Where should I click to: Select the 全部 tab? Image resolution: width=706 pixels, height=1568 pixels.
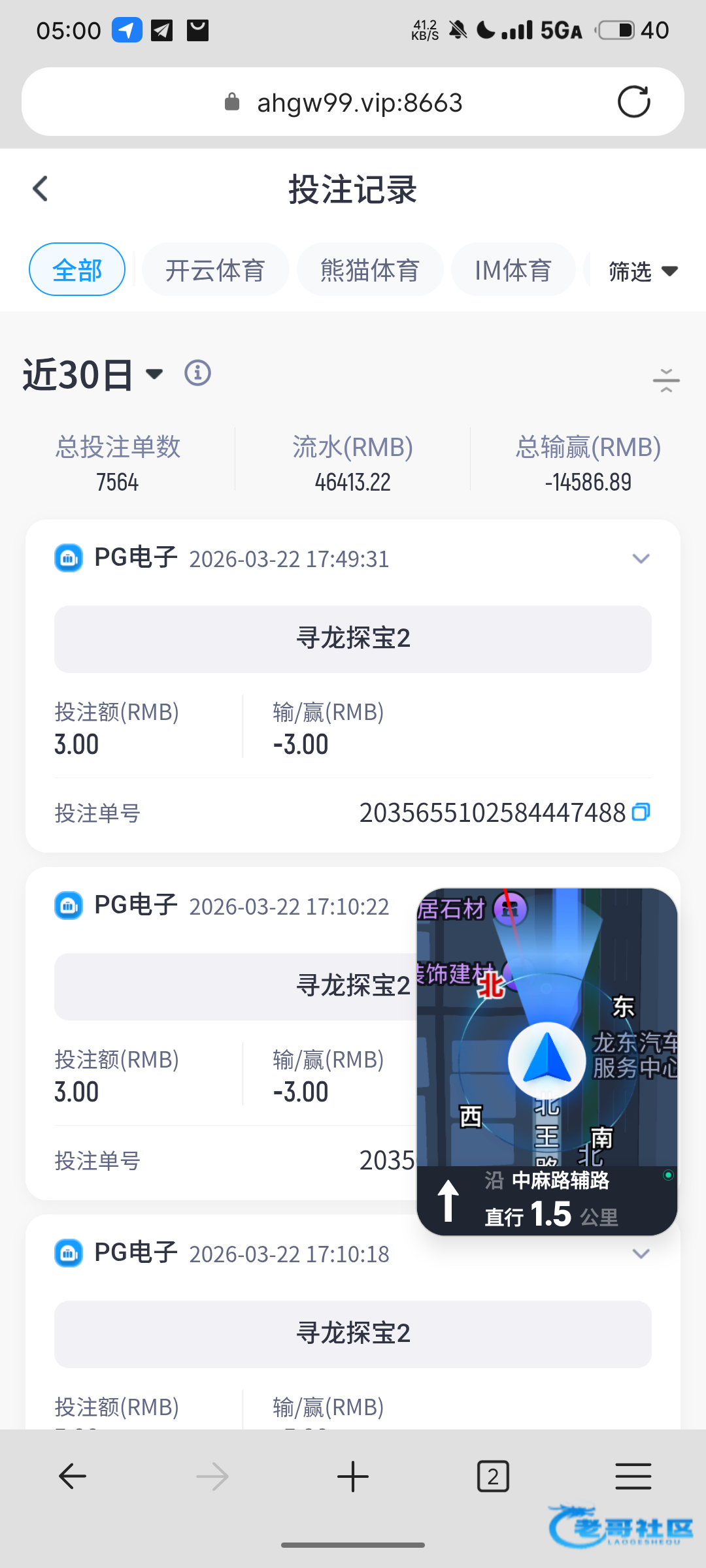[77, 270]
